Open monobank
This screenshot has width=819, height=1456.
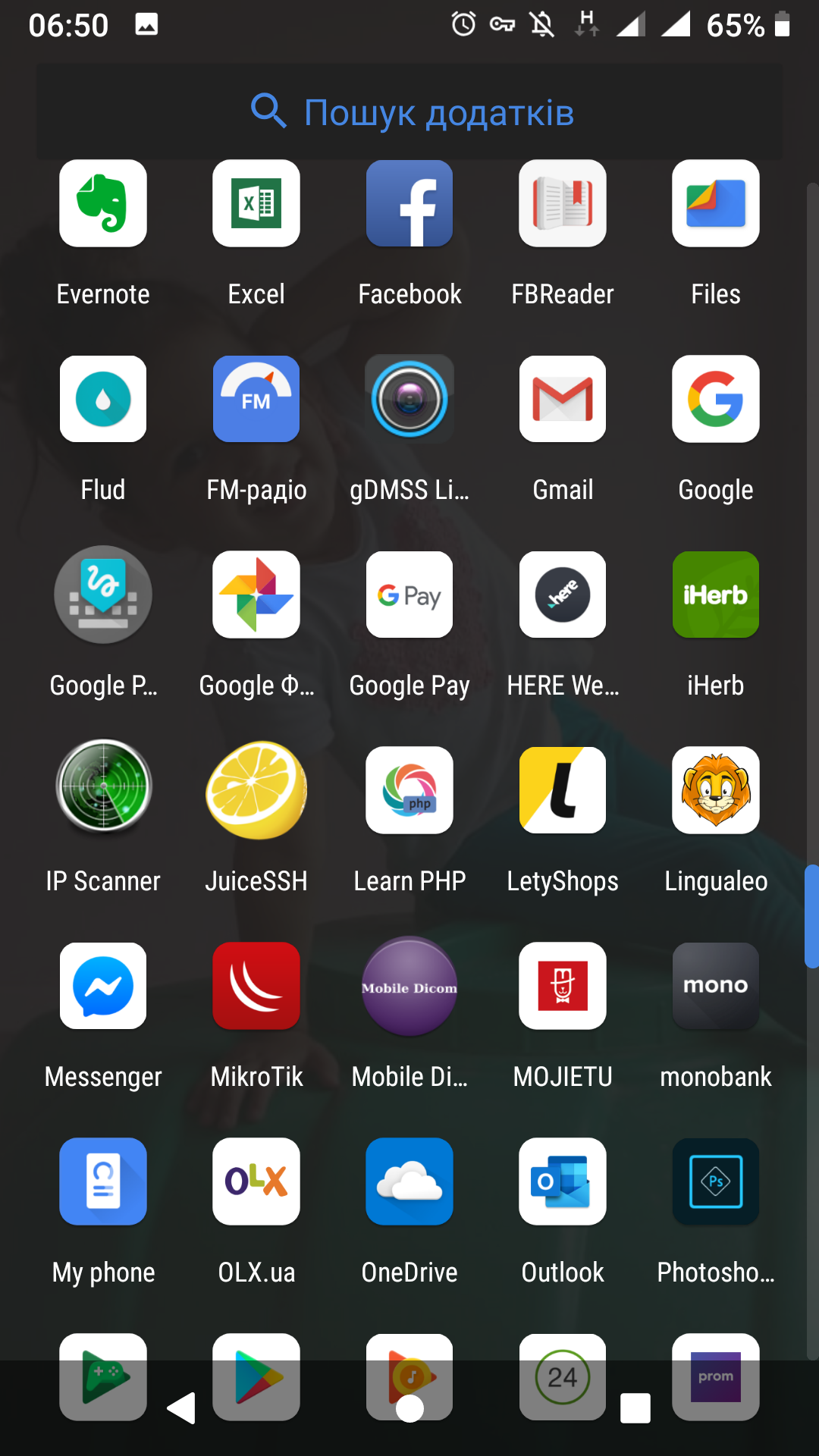[716, 986]
